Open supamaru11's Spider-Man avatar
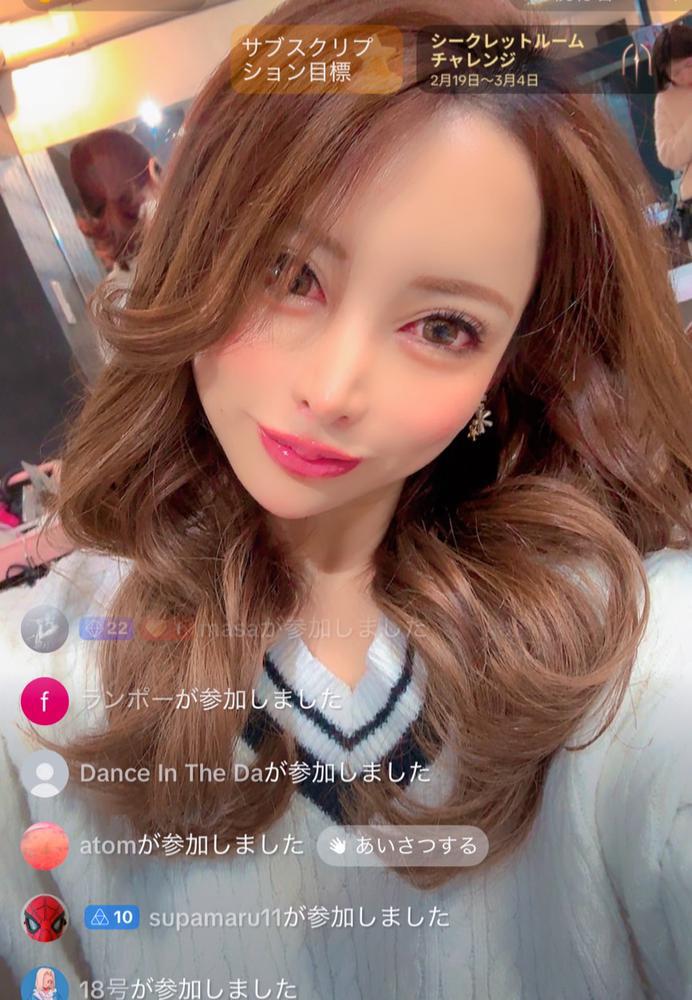This screenshot has height=1000, width=692. 45,918
